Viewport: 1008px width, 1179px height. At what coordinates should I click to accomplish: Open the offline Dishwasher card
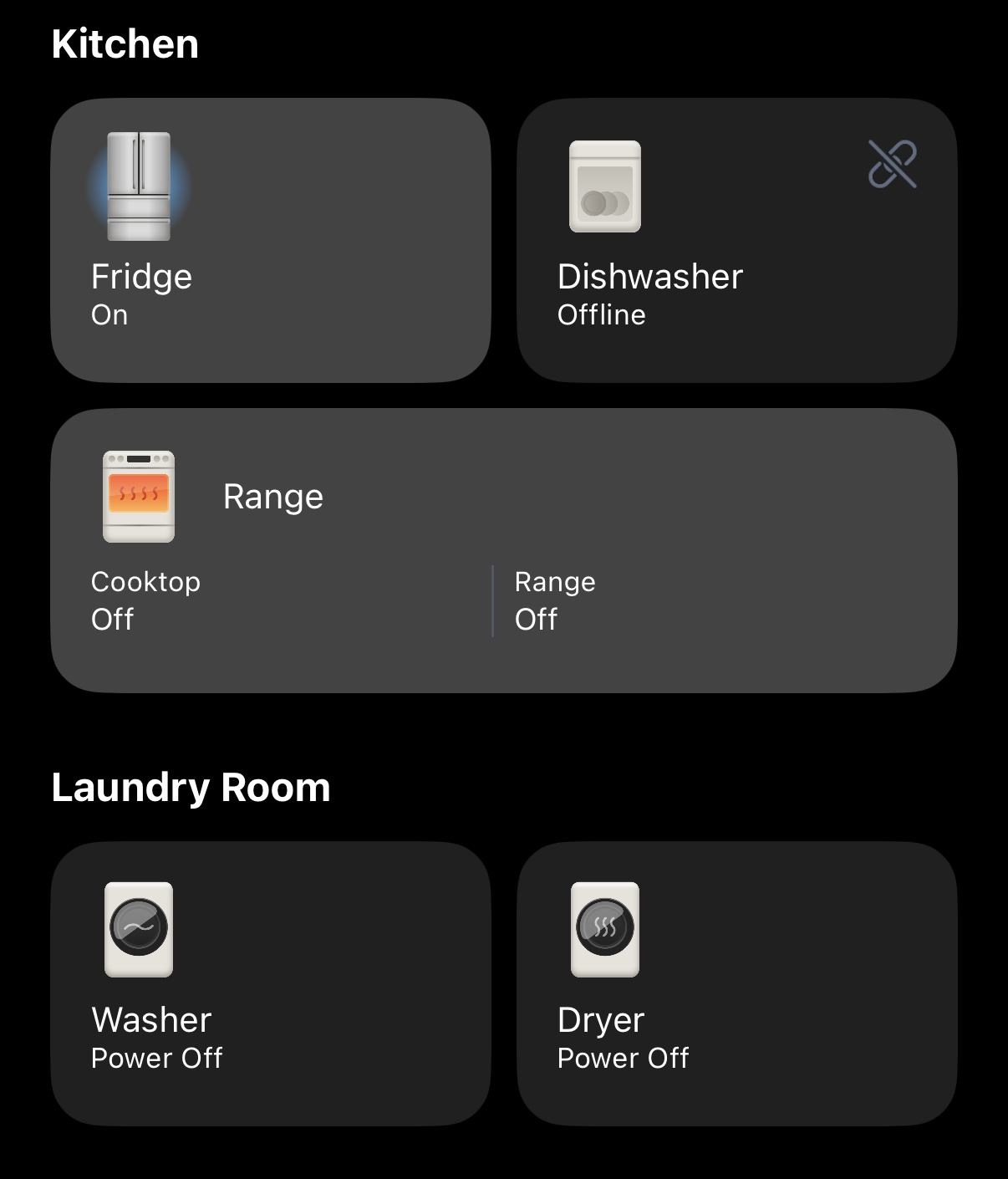coord(736,241)
